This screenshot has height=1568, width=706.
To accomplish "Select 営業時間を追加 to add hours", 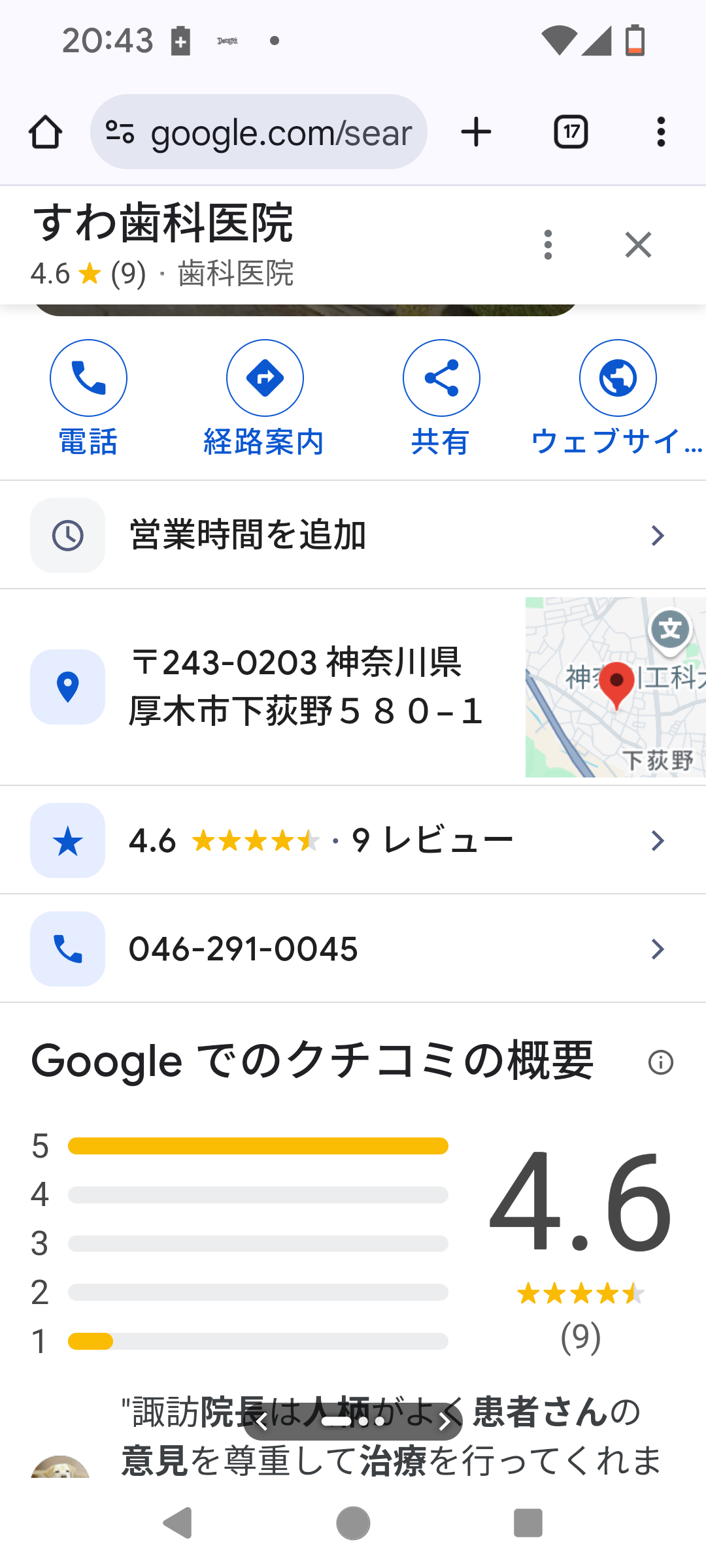I will coord(353,535).
